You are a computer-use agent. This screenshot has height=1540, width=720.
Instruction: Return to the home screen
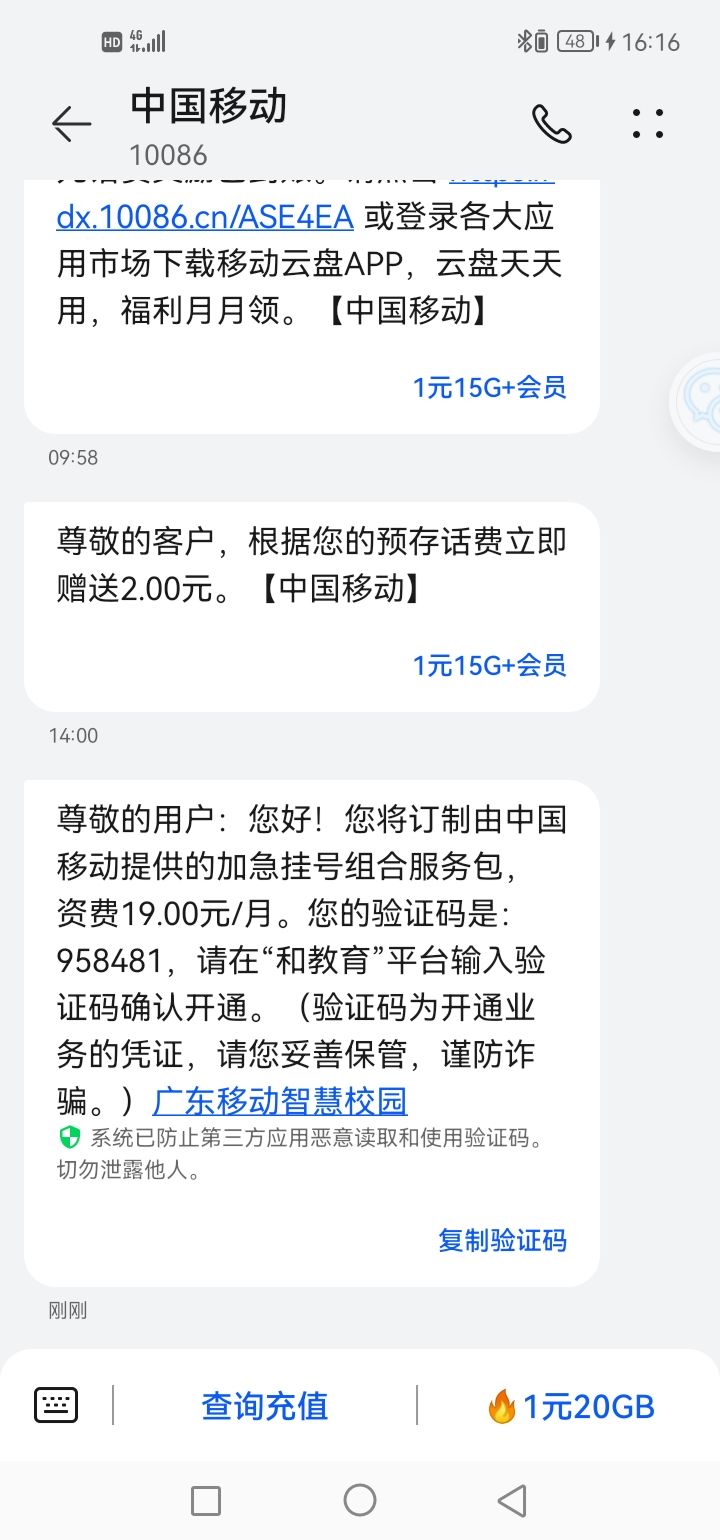pos(360,1500)
